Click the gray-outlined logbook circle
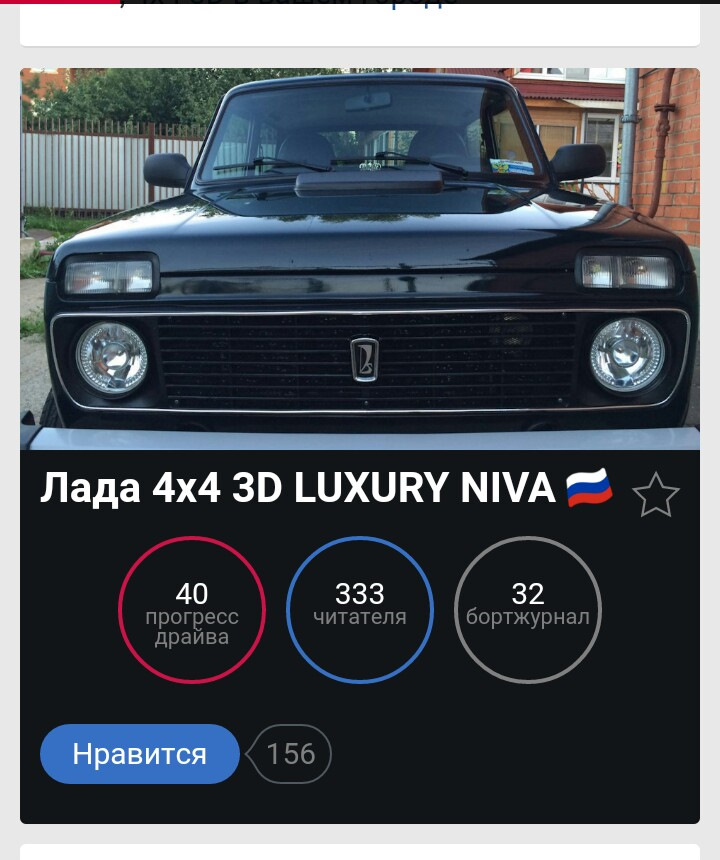 coord(528,610)
